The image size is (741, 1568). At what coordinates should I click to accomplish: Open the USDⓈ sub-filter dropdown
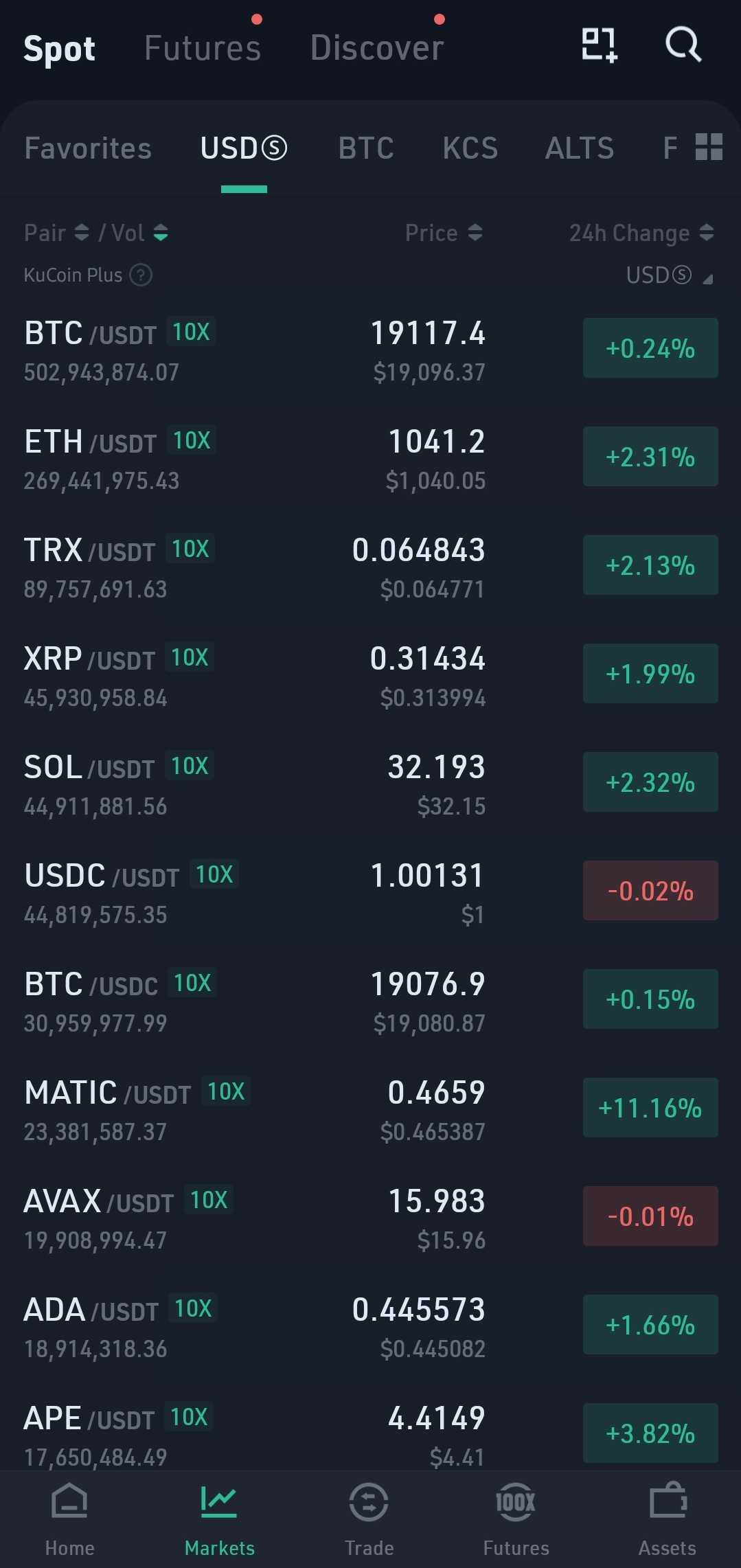[670, 275]
